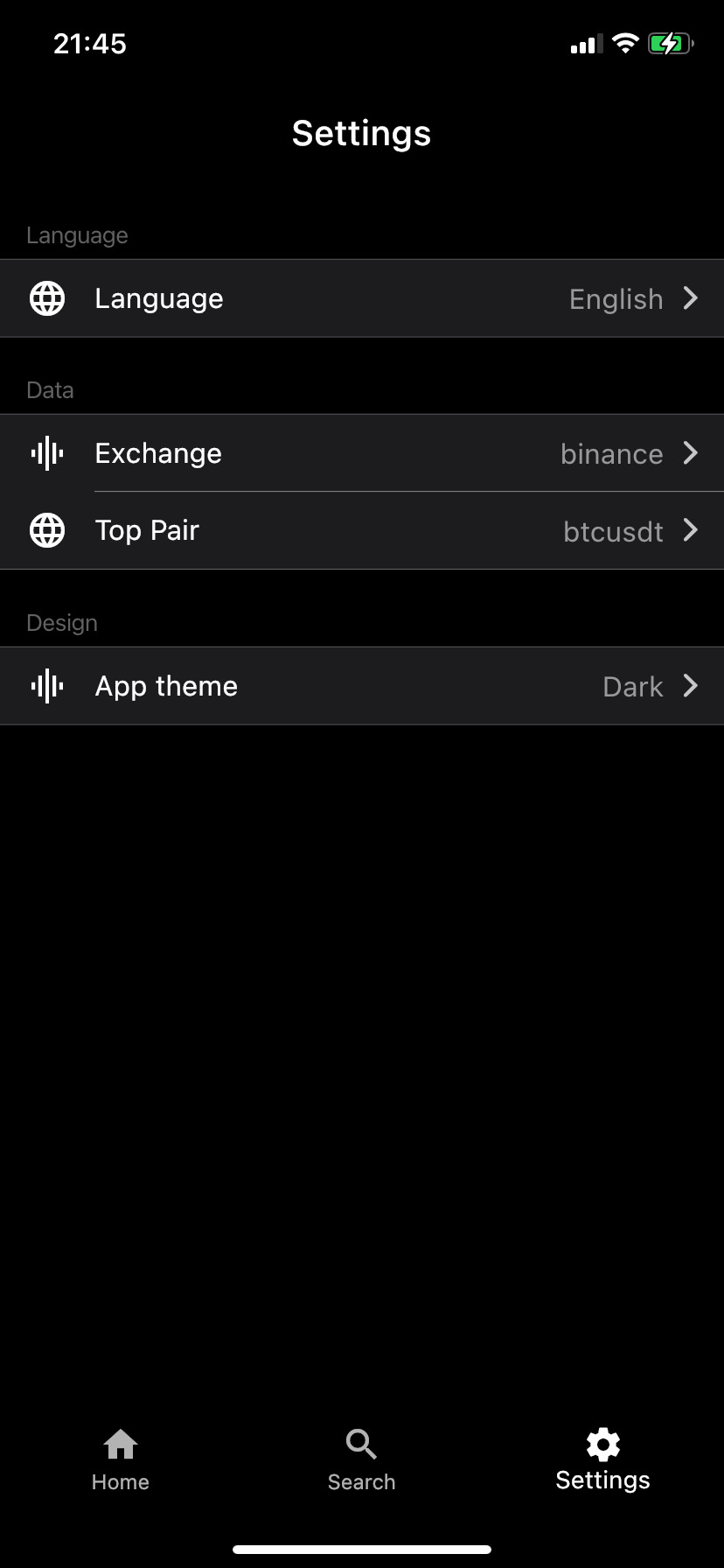Select binance as exchange value
This screenshot has height=1568, width=724.
(611, 453)
